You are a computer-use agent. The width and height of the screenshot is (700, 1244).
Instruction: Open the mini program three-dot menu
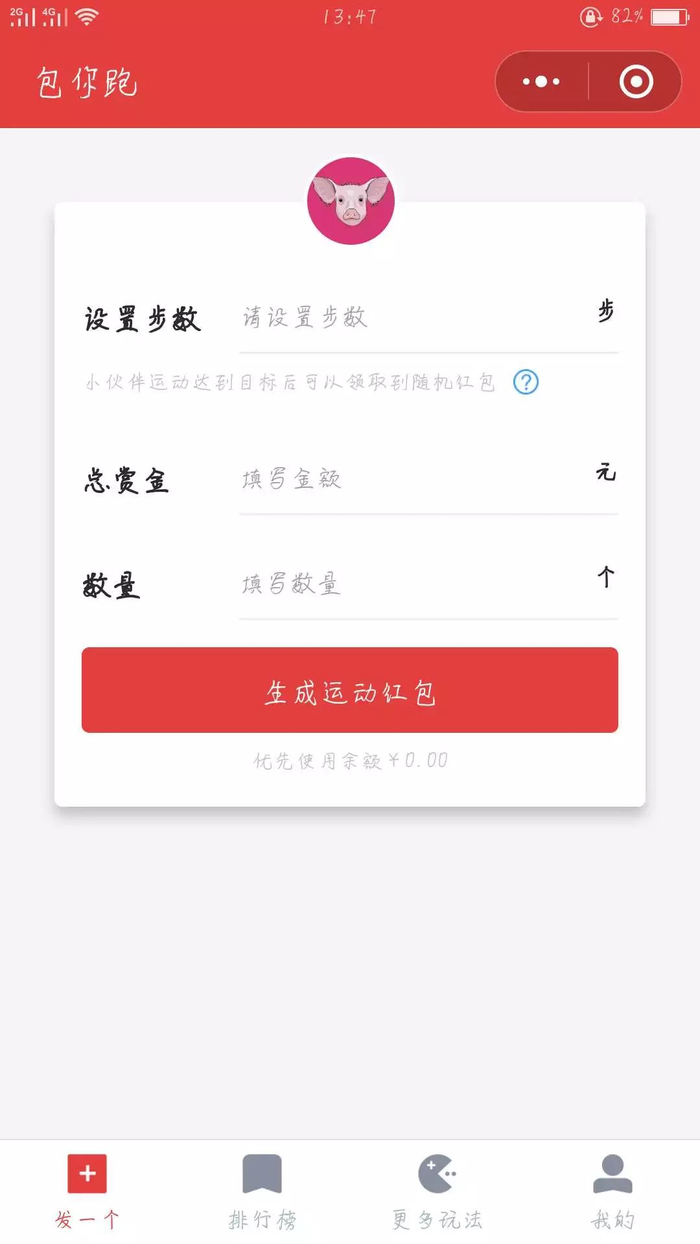pos(541,81)
